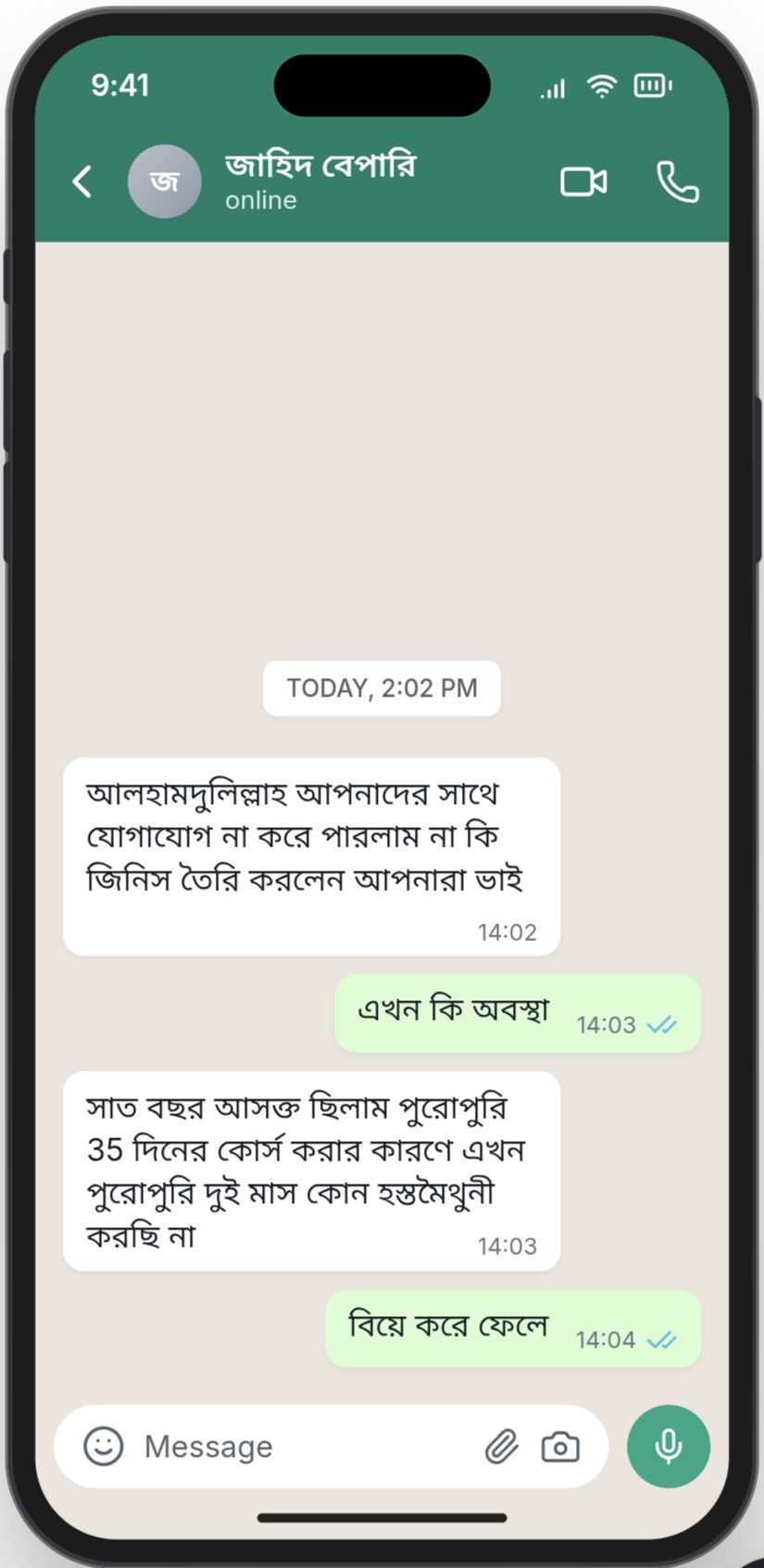Open the camera from the message bar
The height and width of the screenshot is (1568, 764).
[560, 1447]
